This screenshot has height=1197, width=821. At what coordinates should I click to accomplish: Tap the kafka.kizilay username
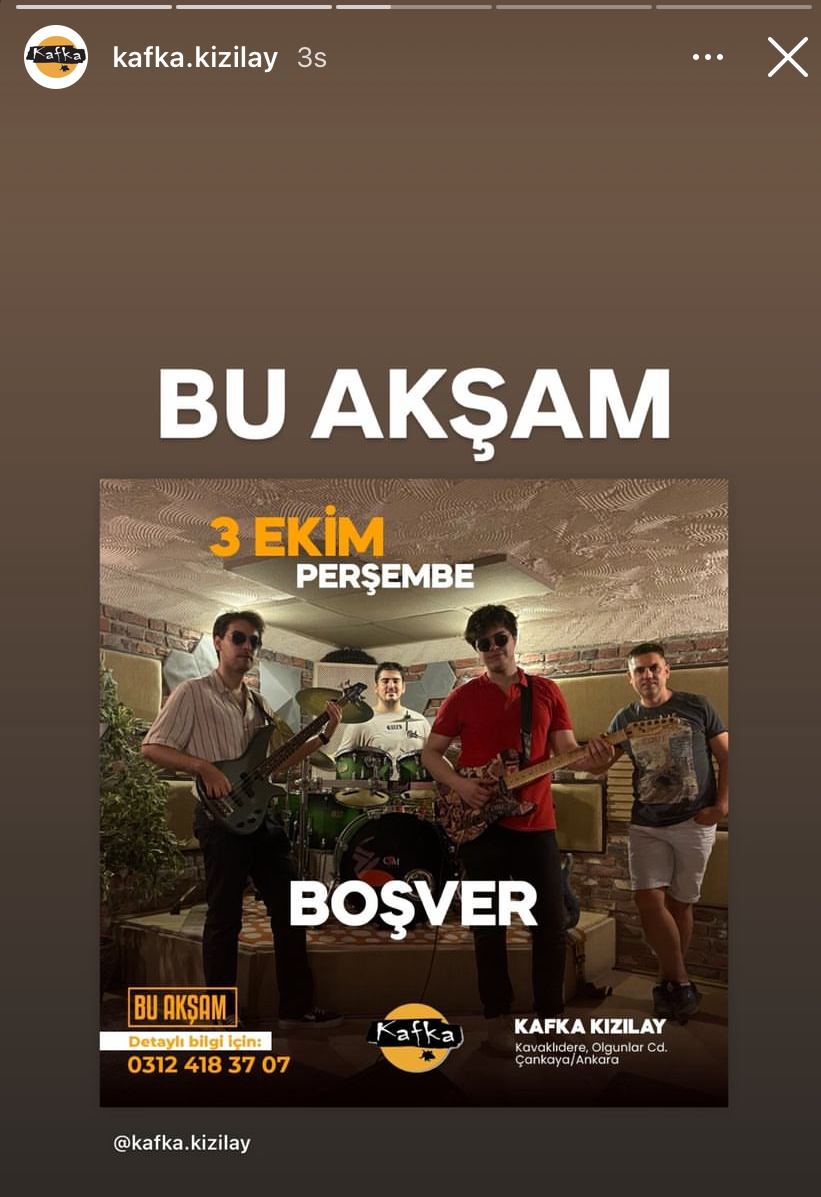tap(195, 58)
